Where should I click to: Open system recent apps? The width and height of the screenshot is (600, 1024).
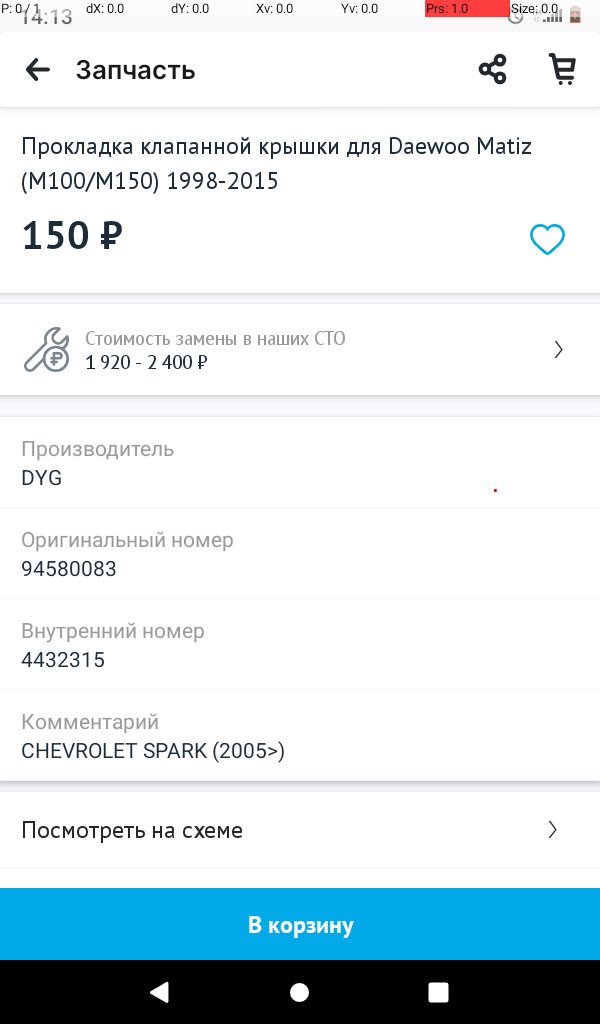438,992
